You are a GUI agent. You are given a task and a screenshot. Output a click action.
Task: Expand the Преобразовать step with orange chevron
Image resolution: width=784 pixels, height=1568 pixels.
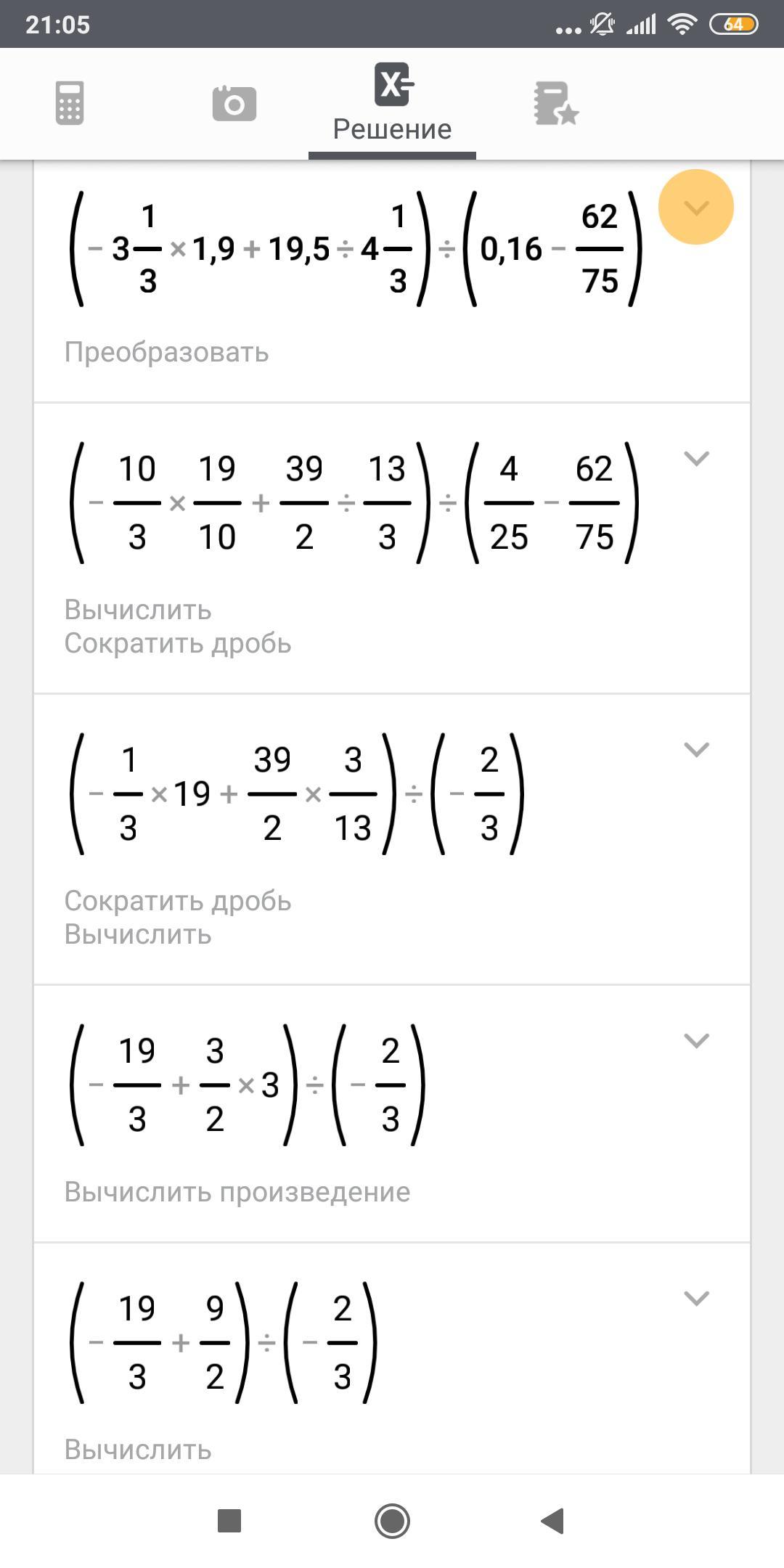click(695, 208)
